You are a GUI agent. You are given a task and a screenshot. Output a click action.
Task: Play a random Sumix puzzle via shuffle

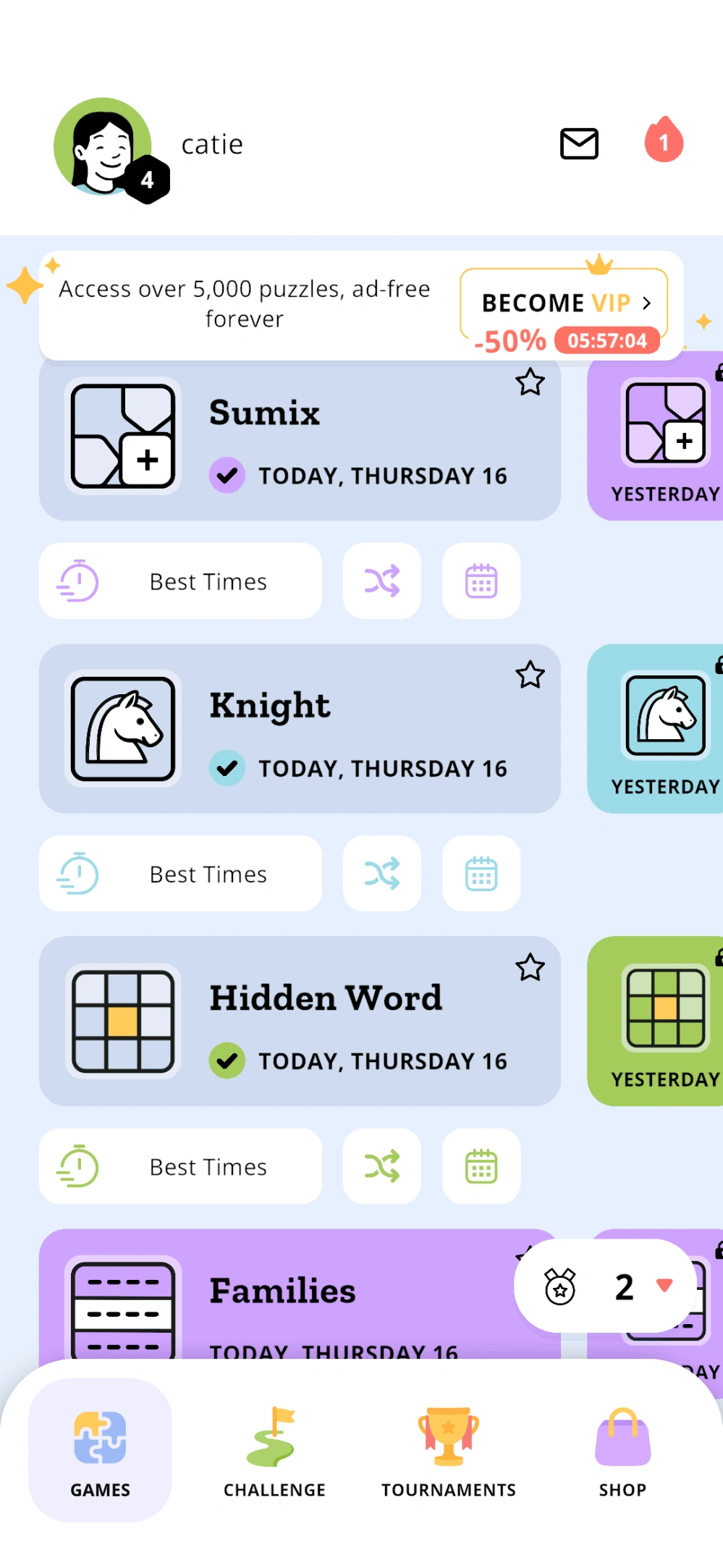[x=382, y=581]
